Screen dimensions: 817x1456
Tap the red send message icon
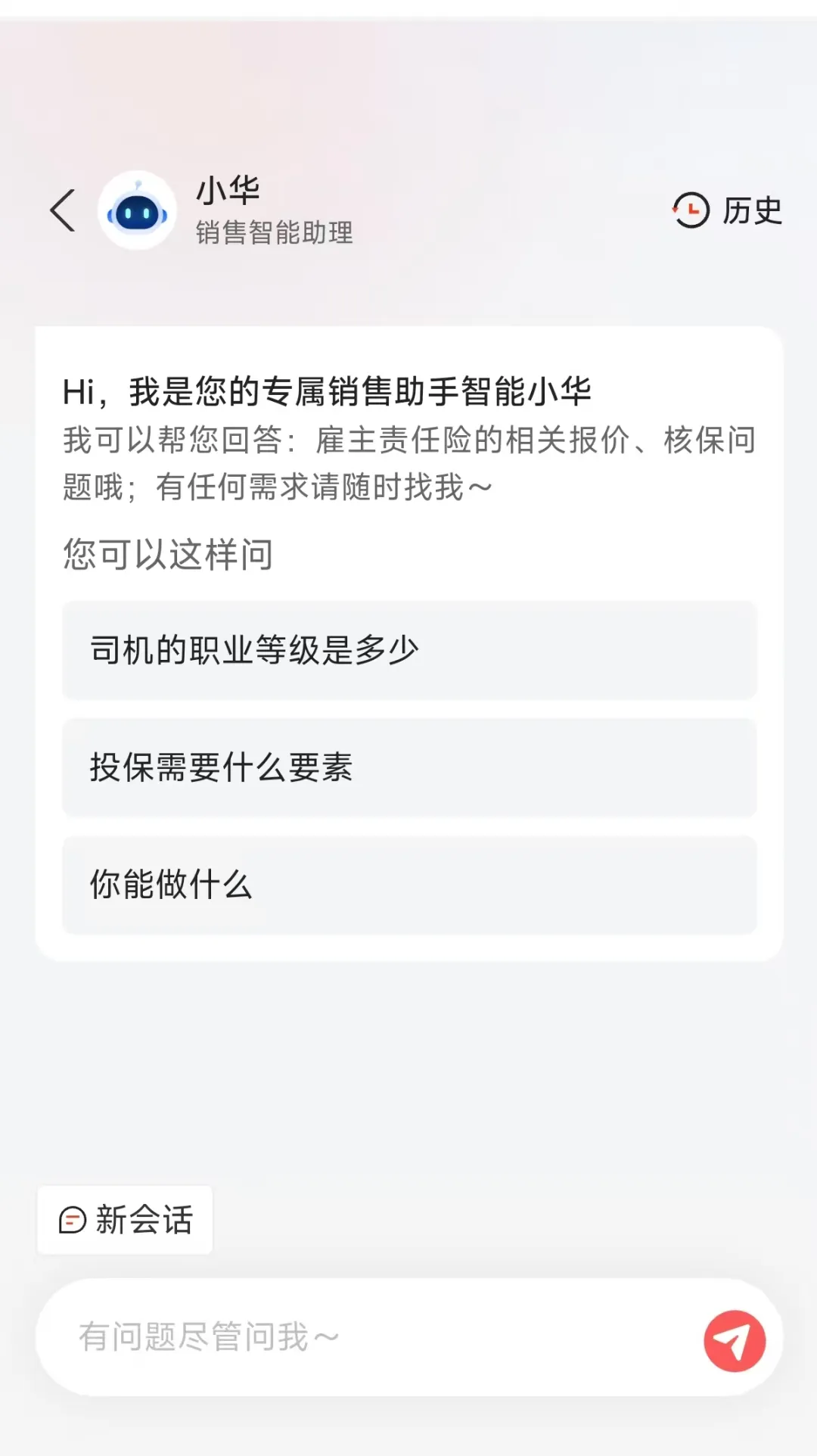[x=734, y=1341]
